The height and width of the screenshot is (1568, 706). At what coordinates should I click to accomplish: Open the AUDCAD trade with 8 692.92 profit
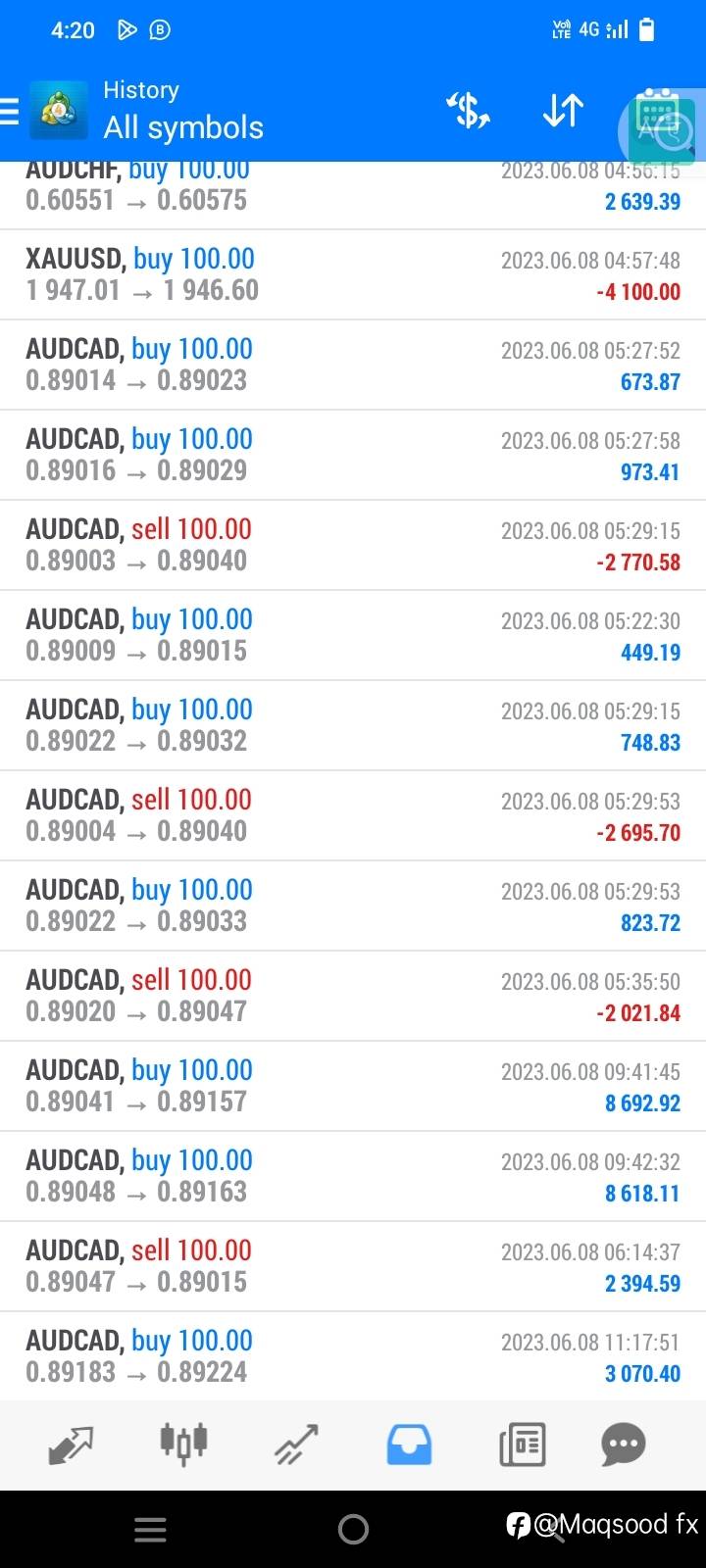pos(353,1086)
